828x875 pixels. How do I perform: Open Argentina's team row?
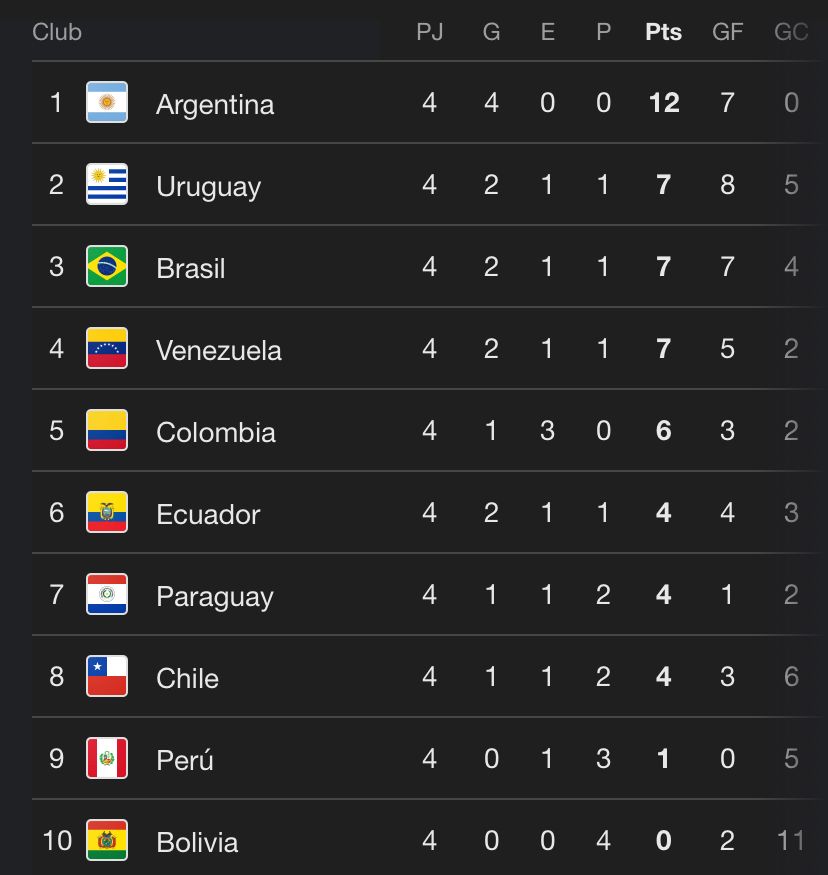click(x=214, y=104)
